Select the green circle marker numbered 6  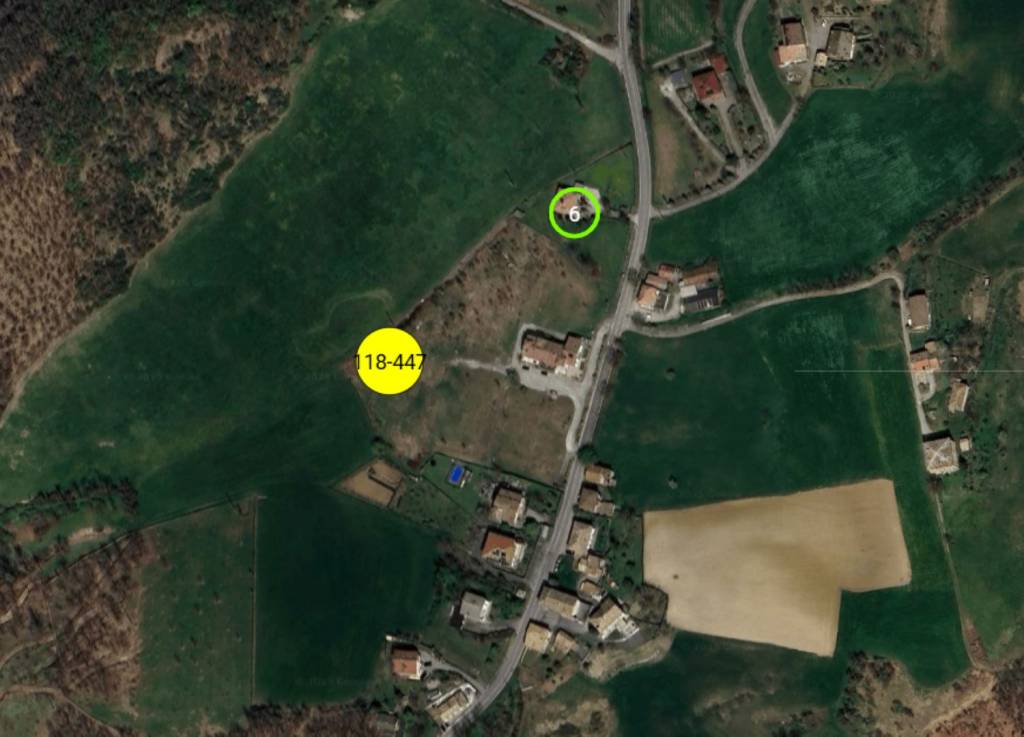tap(574, 213)
